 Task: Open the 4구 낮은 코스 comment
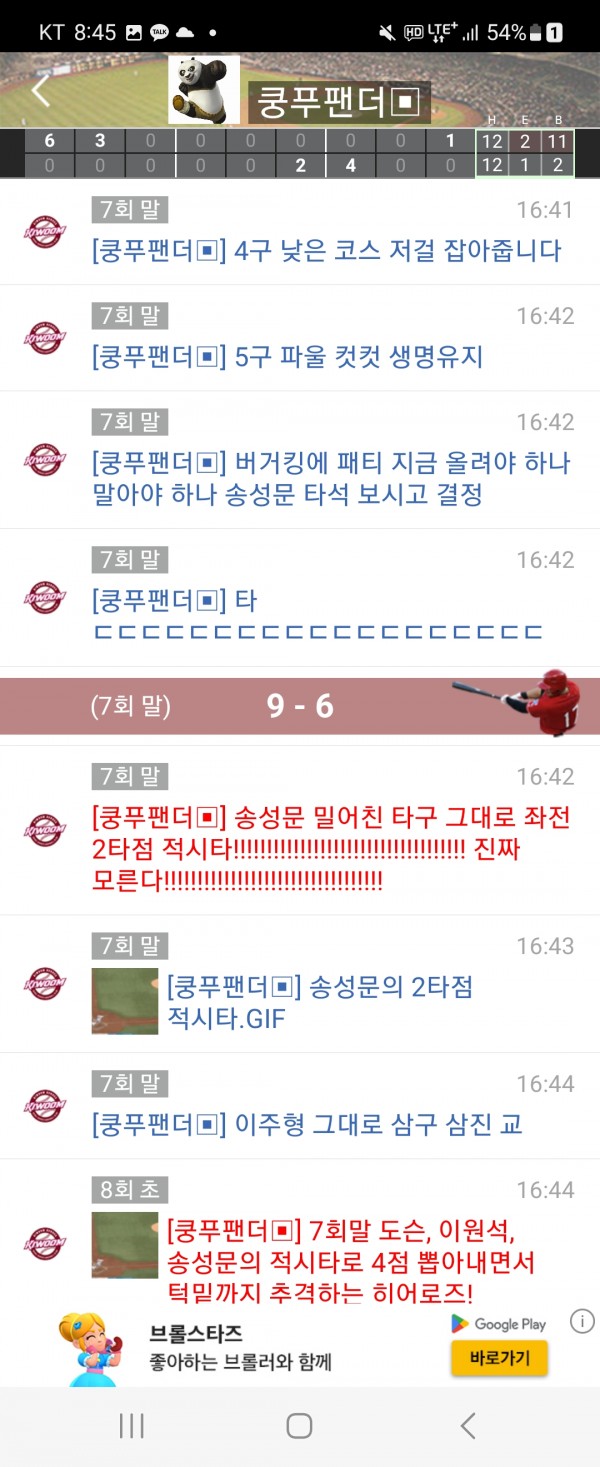tap(326, 250)
